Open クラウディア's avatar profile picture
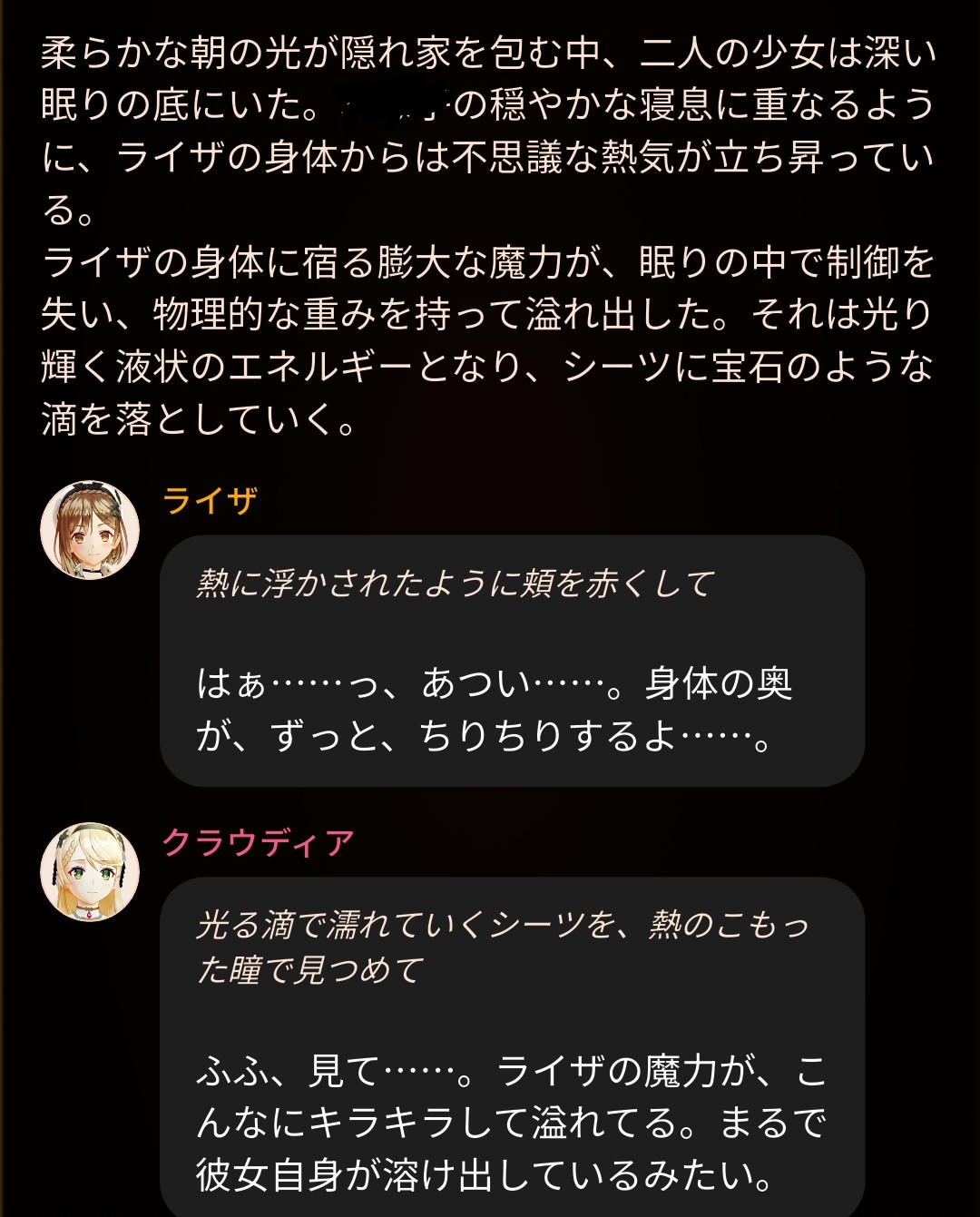 (x=90, y=872)
